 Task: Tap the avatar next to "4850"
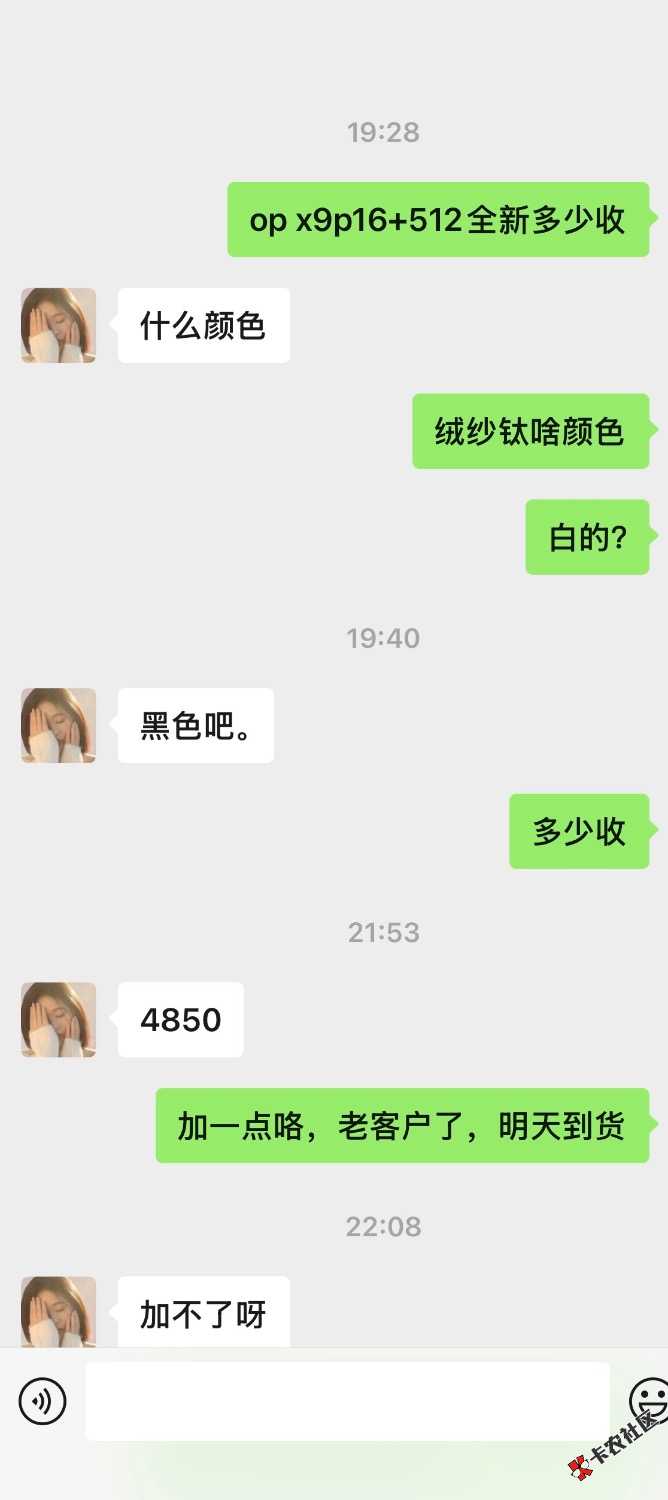pos(58,1019)
